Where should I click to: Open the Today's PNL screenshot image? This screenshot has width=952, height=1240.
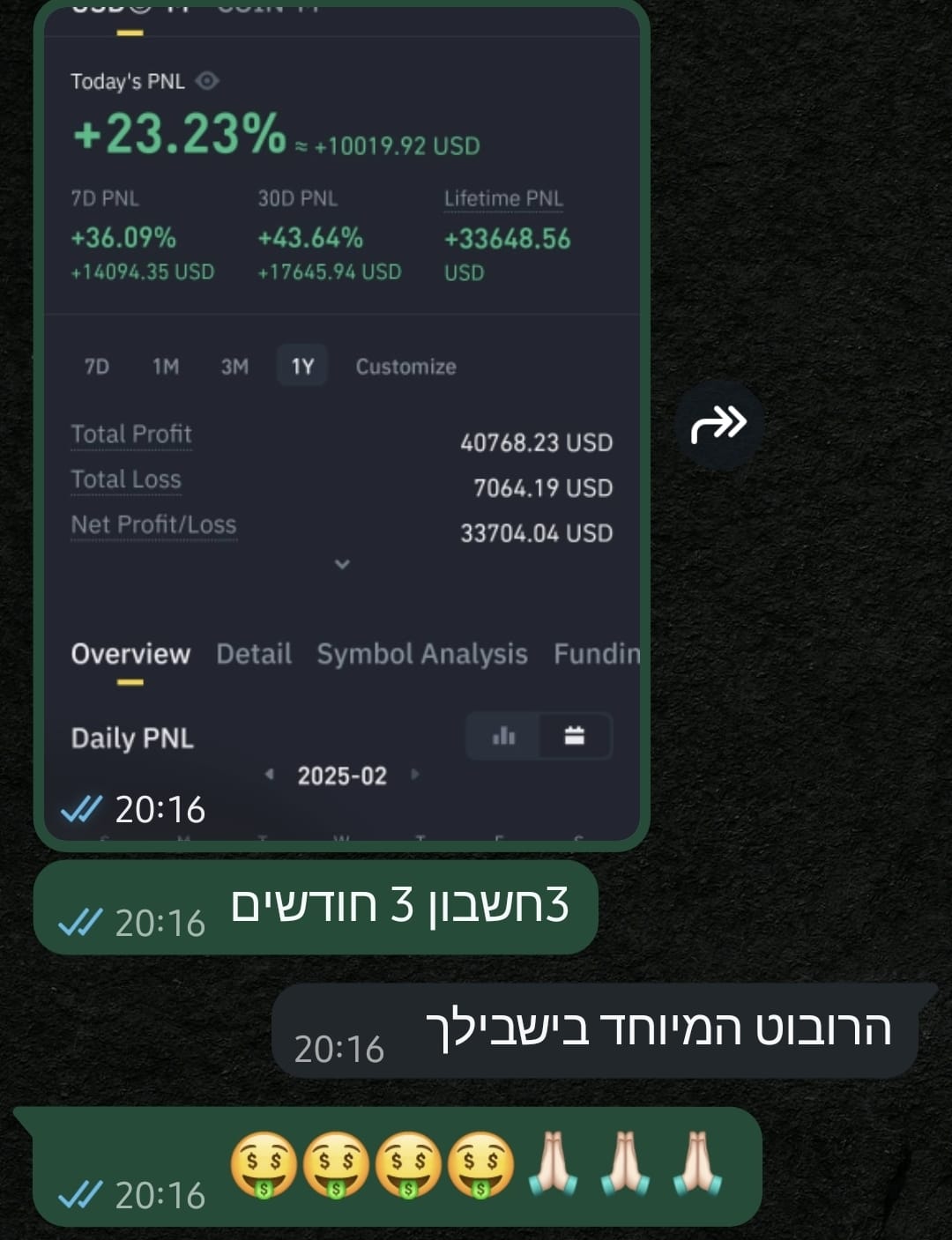pos(342,423)
